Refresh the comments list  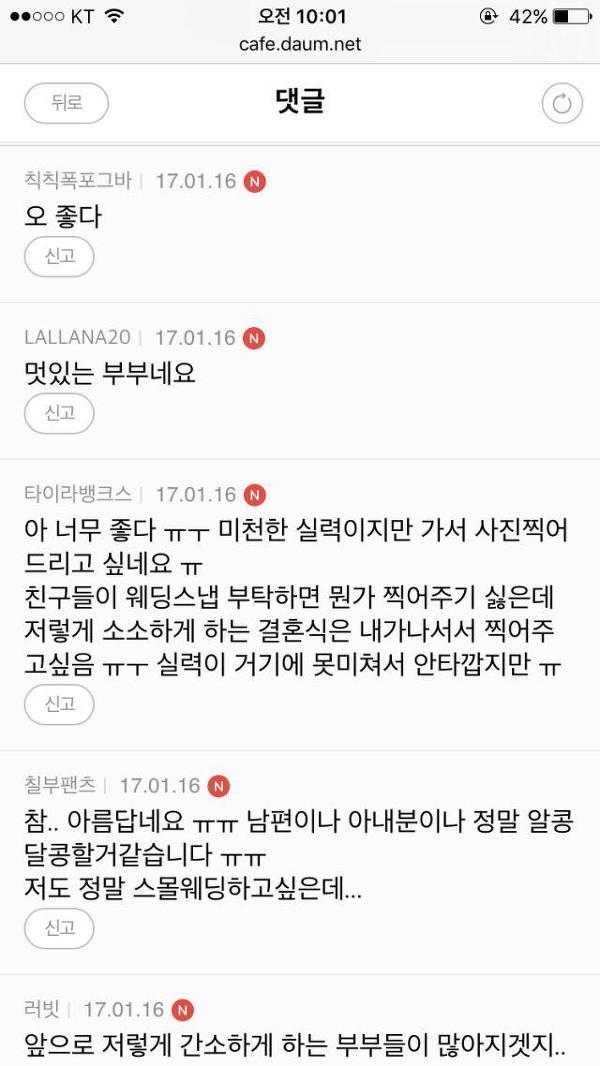click(x=562, y=104)
